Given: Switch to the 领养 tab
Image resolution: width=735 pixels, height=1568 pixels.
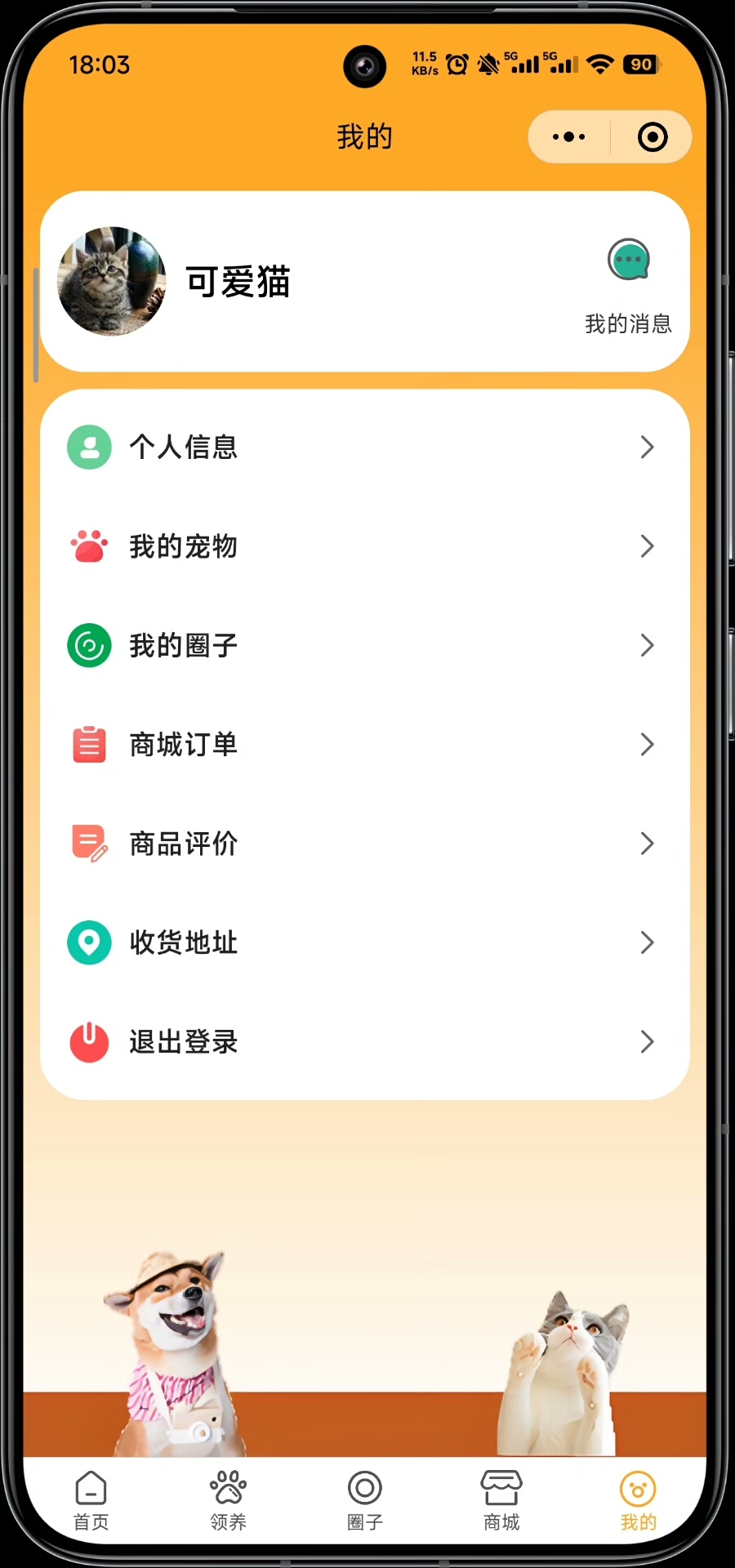Looking at the screenshot, I should [228, 1500].
